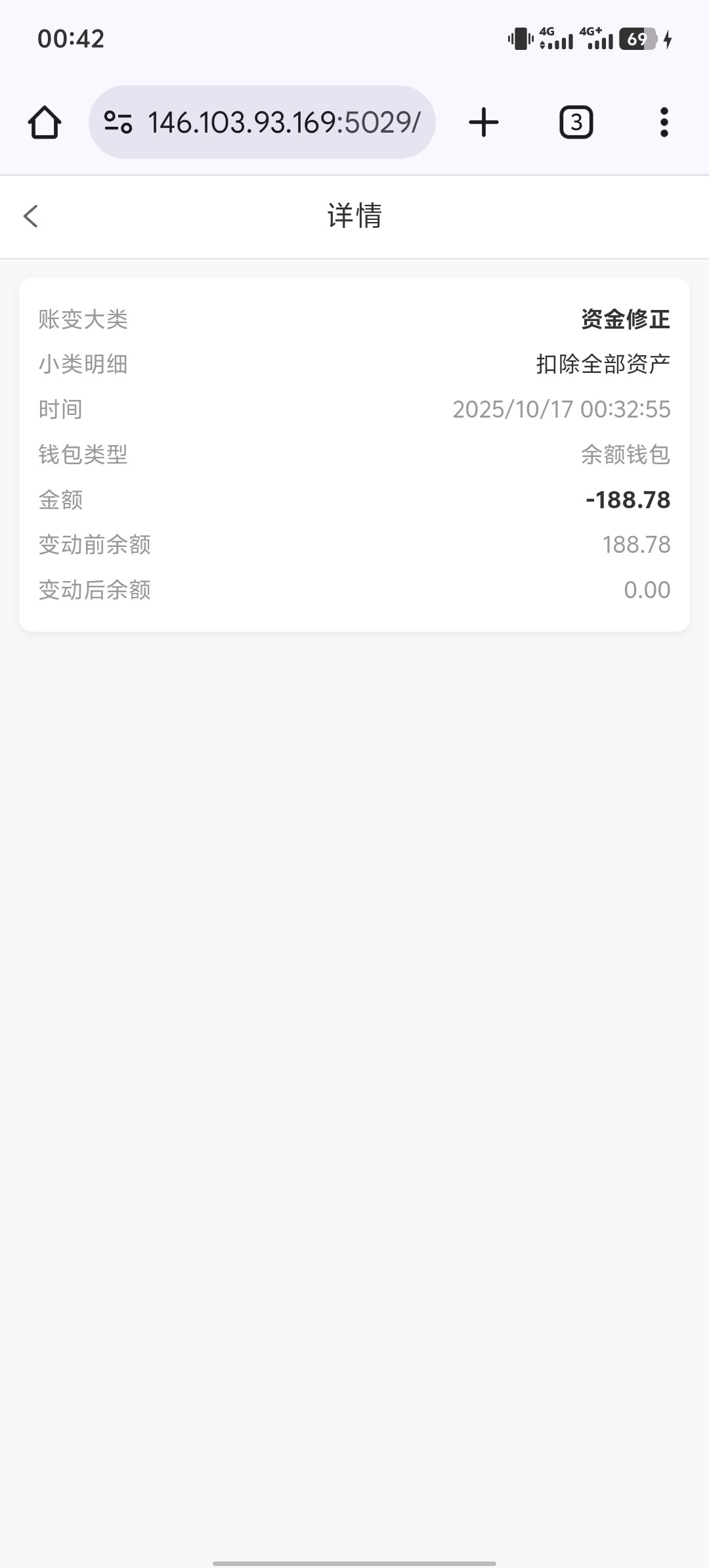Open the browser overflow menu
This screenshot has height=1568, width=709.
click(664, 123)
